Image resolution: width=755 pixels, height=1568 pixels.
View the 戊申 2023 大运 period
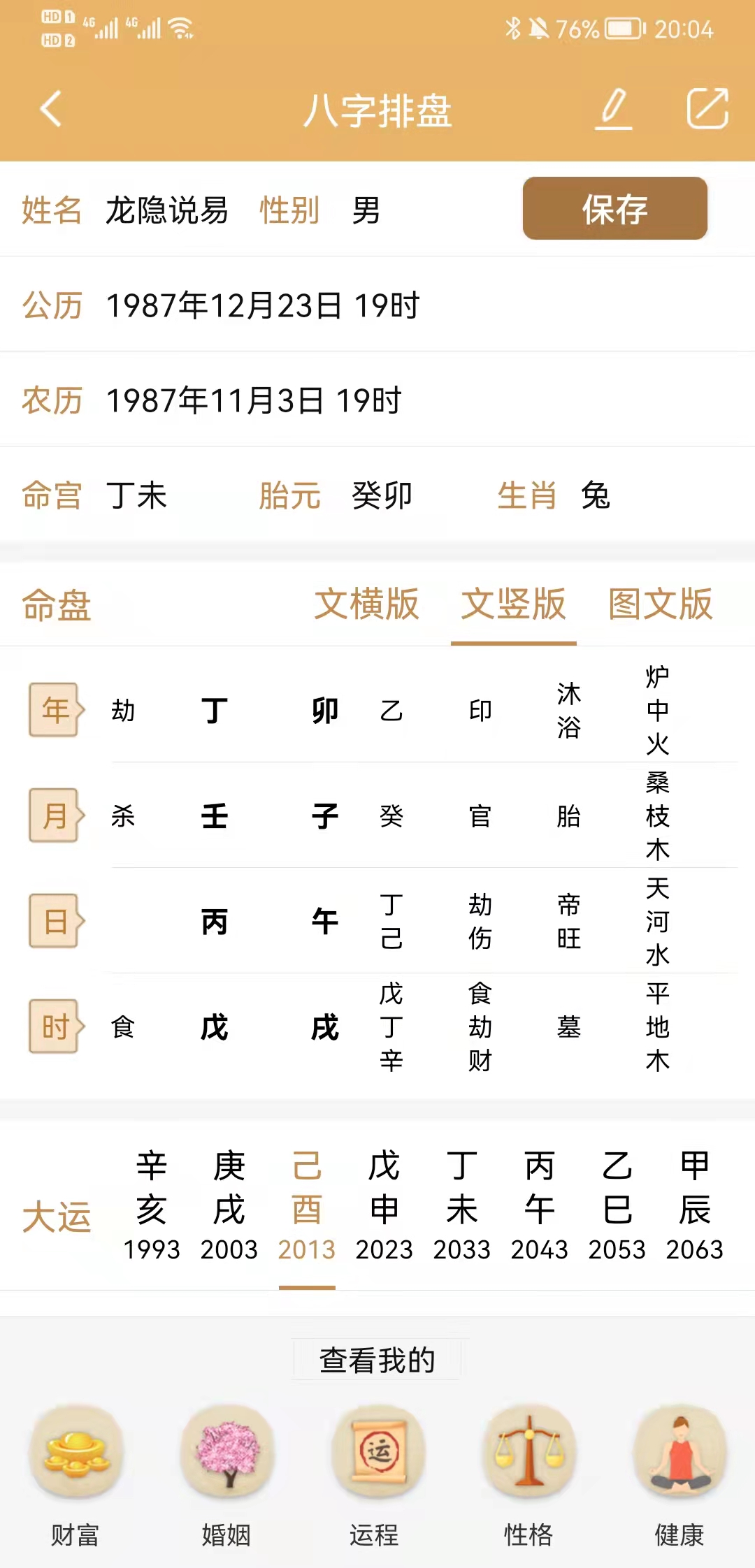[384, 1205]
